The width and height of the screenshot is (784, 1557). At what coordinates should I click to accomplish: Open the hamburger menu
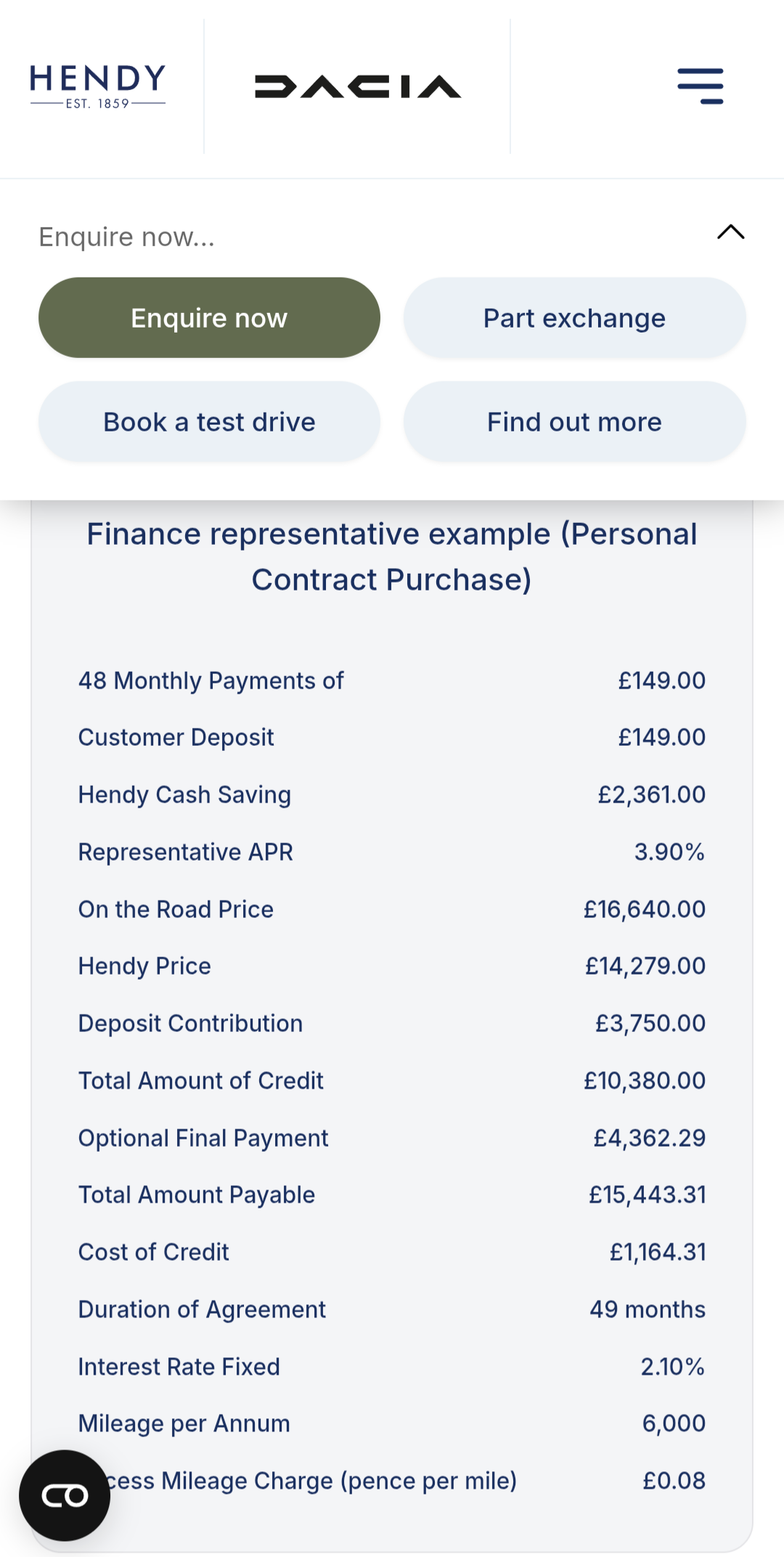click(700, 86)
